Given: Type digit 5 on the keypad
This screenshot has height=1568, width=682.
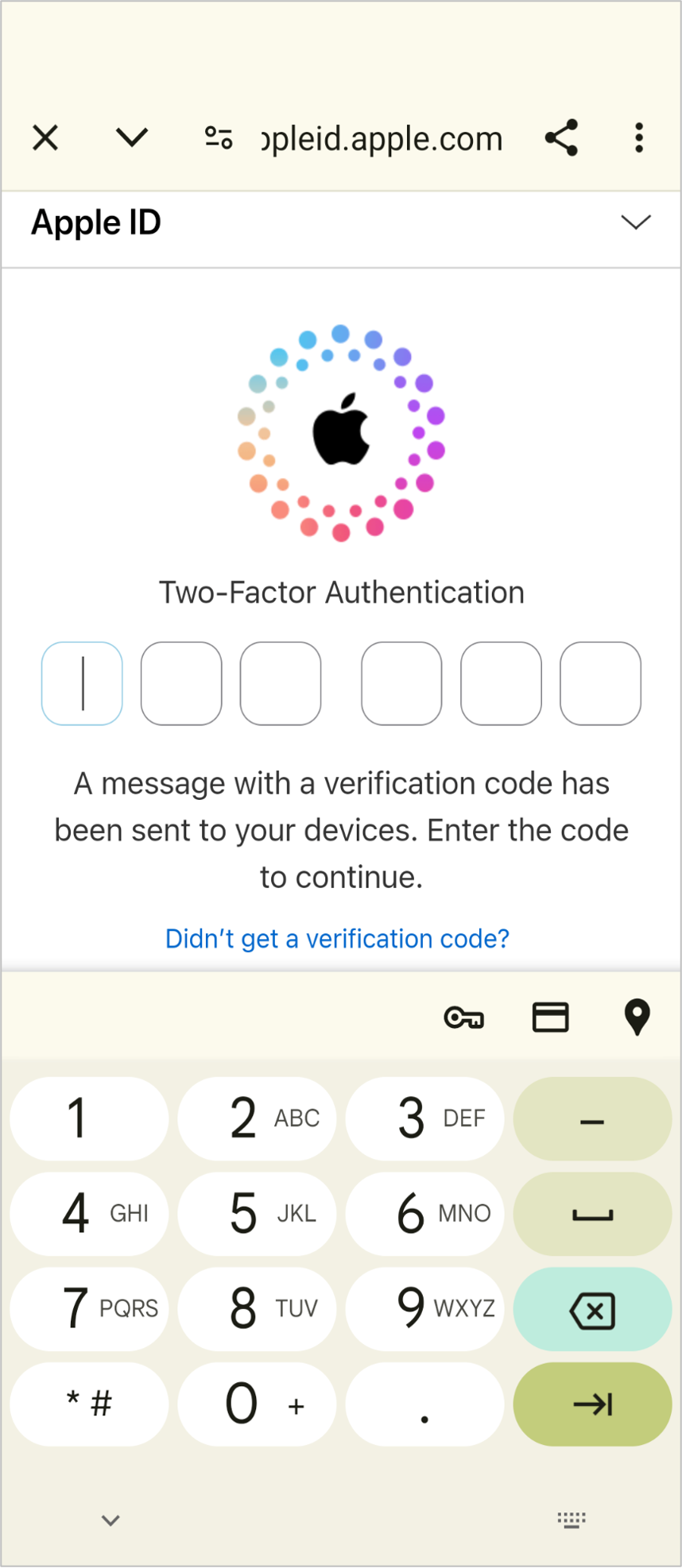Looking at the screenshot, I should tap(257, 1214).
